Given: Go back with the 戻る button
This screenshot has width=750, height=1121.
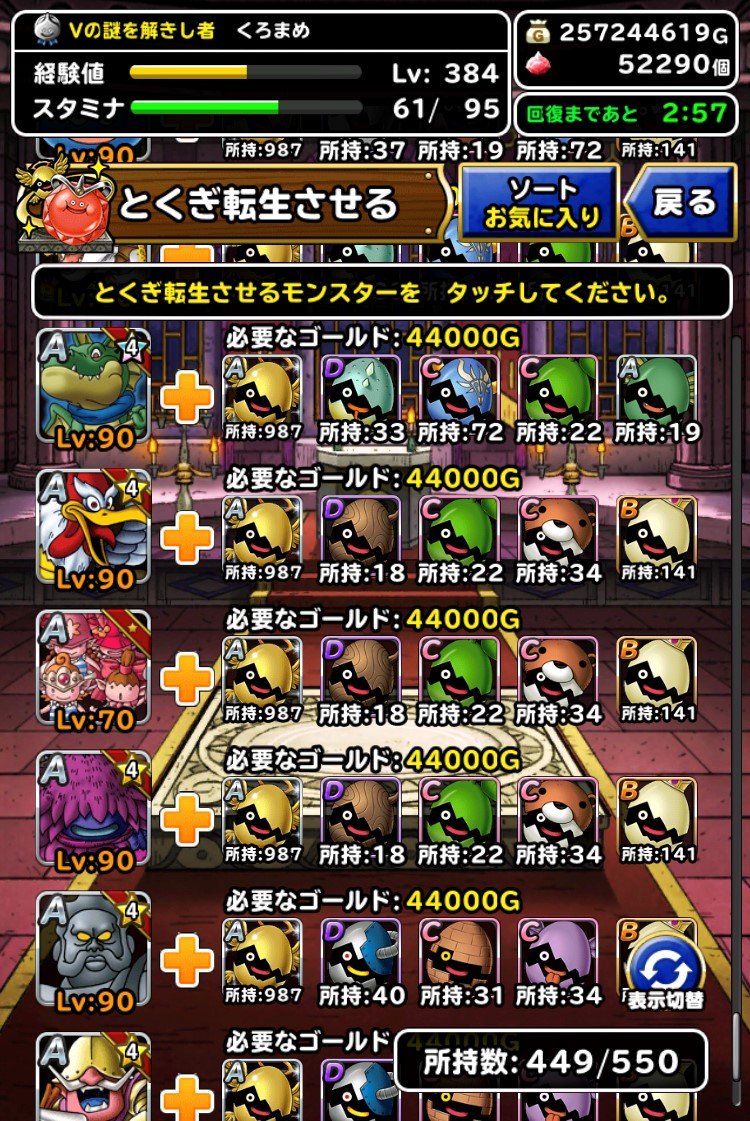Looking at the screenshot, I should coord(685,203).
